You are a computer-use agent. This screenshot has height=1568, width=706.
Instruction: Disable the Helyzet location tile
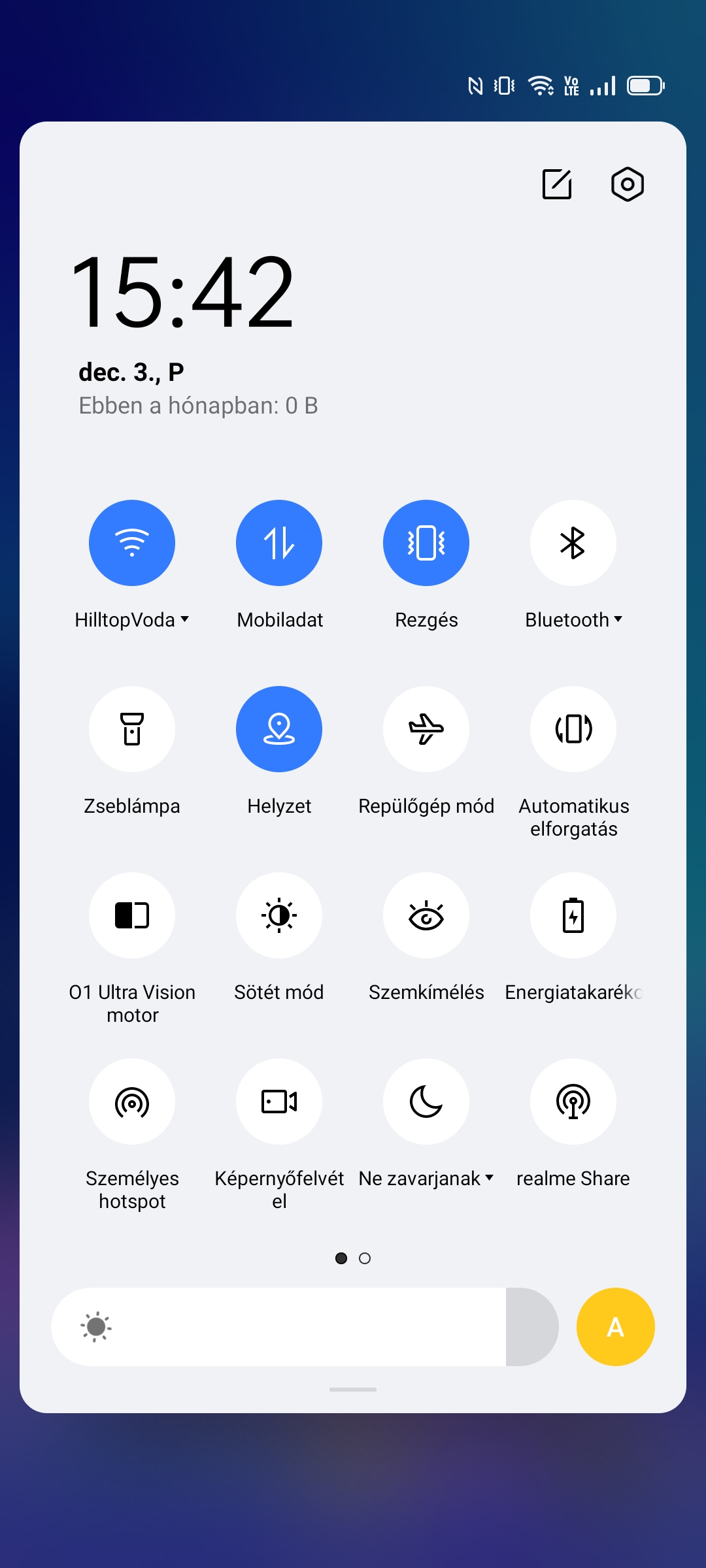point(279,729)
